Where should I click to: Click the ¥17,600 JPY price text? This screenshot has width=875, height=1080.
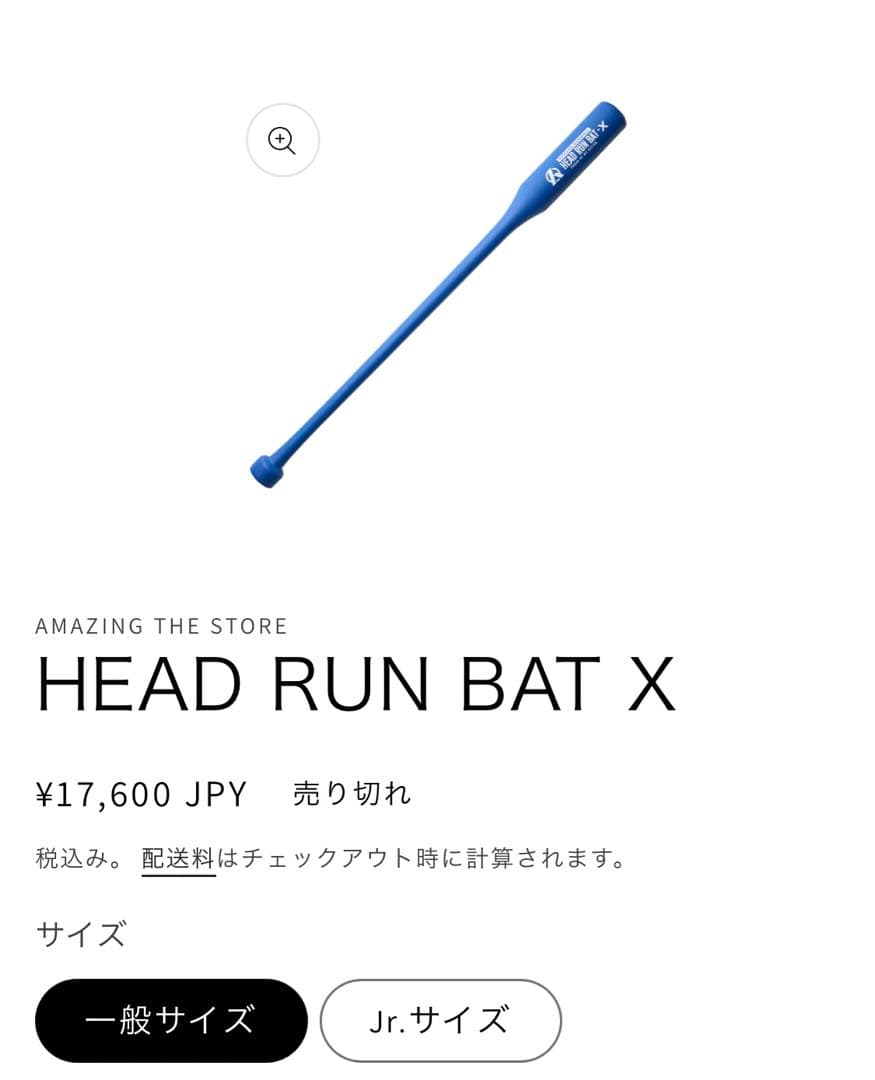coord(140,793)
